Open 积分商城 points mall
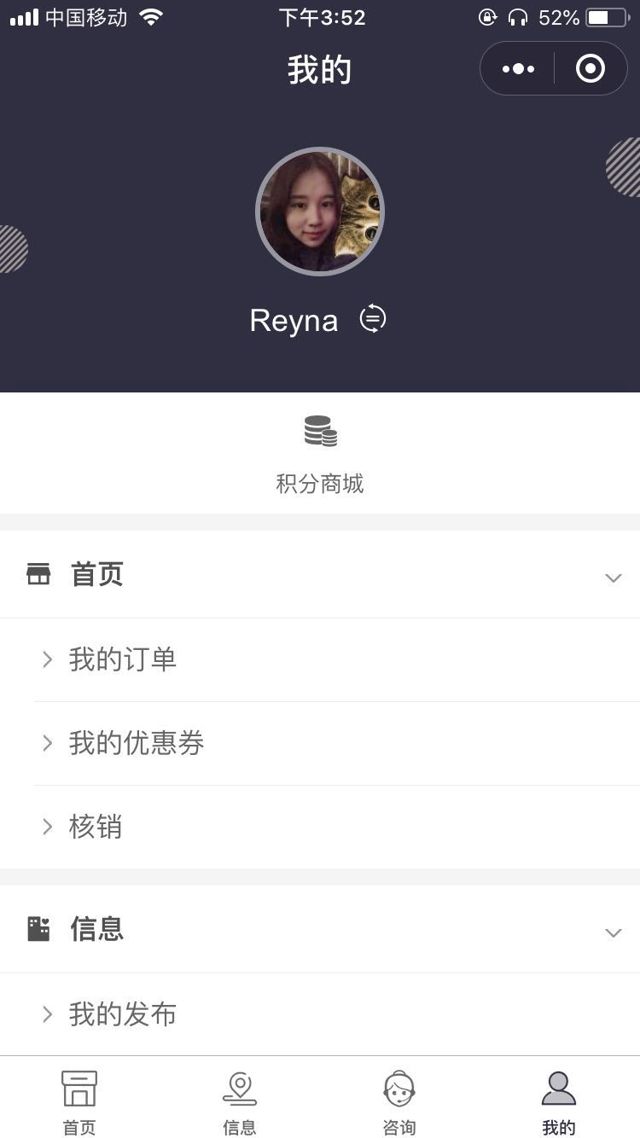Image resolution: width=640 pixels, height=1138 pixels. 320,454
